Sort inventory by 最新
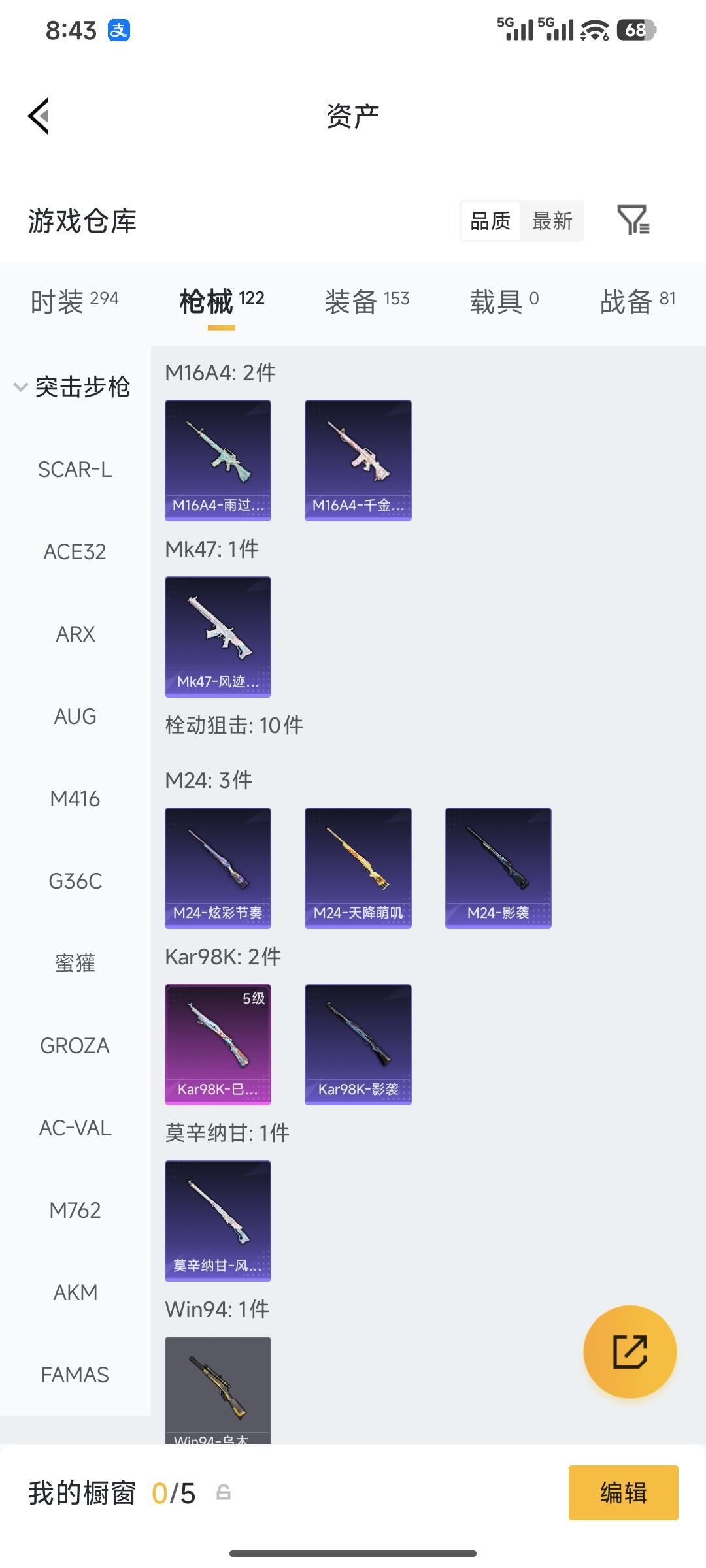The image size is (706, 1568). coord(552,221)
